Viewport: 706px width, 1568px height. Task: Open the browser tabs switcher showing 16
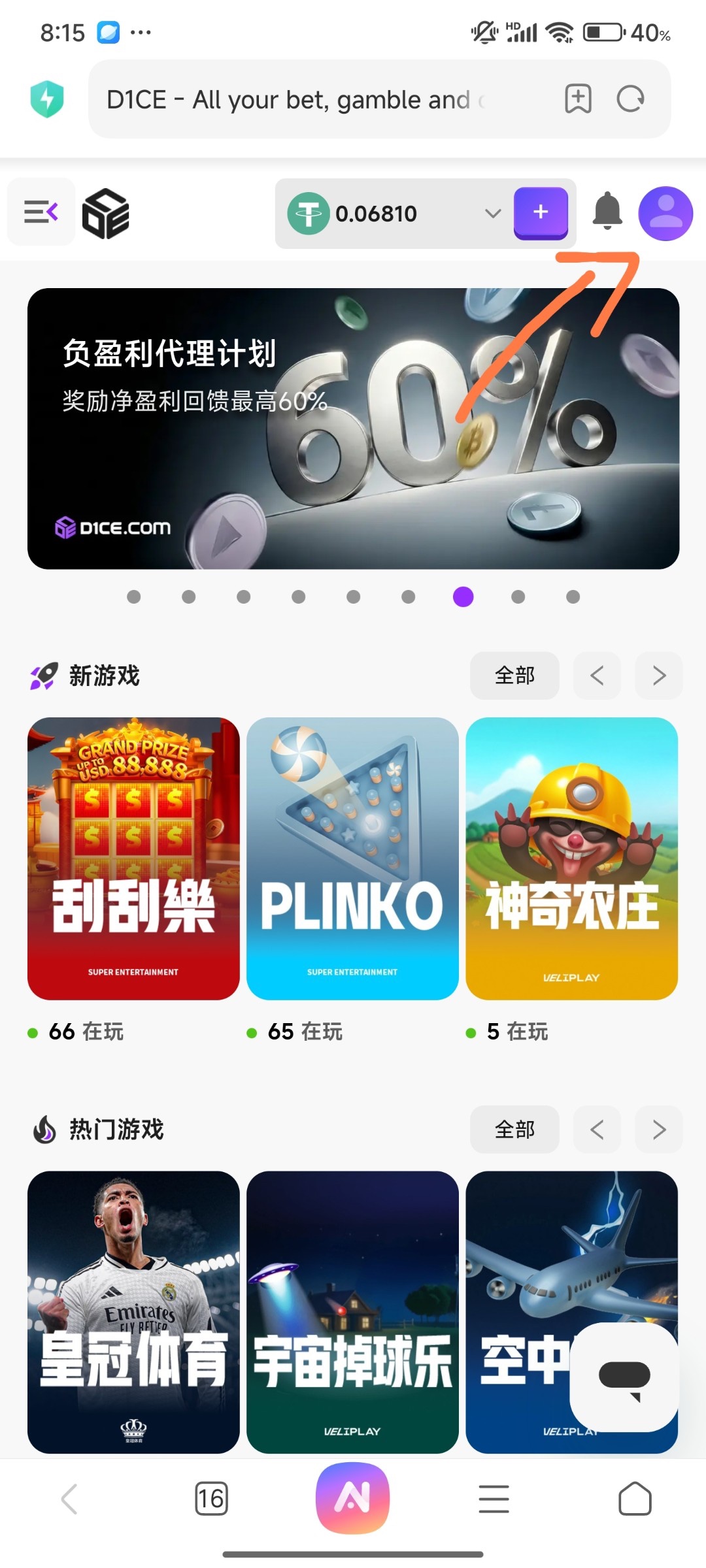pos(211,1498)
